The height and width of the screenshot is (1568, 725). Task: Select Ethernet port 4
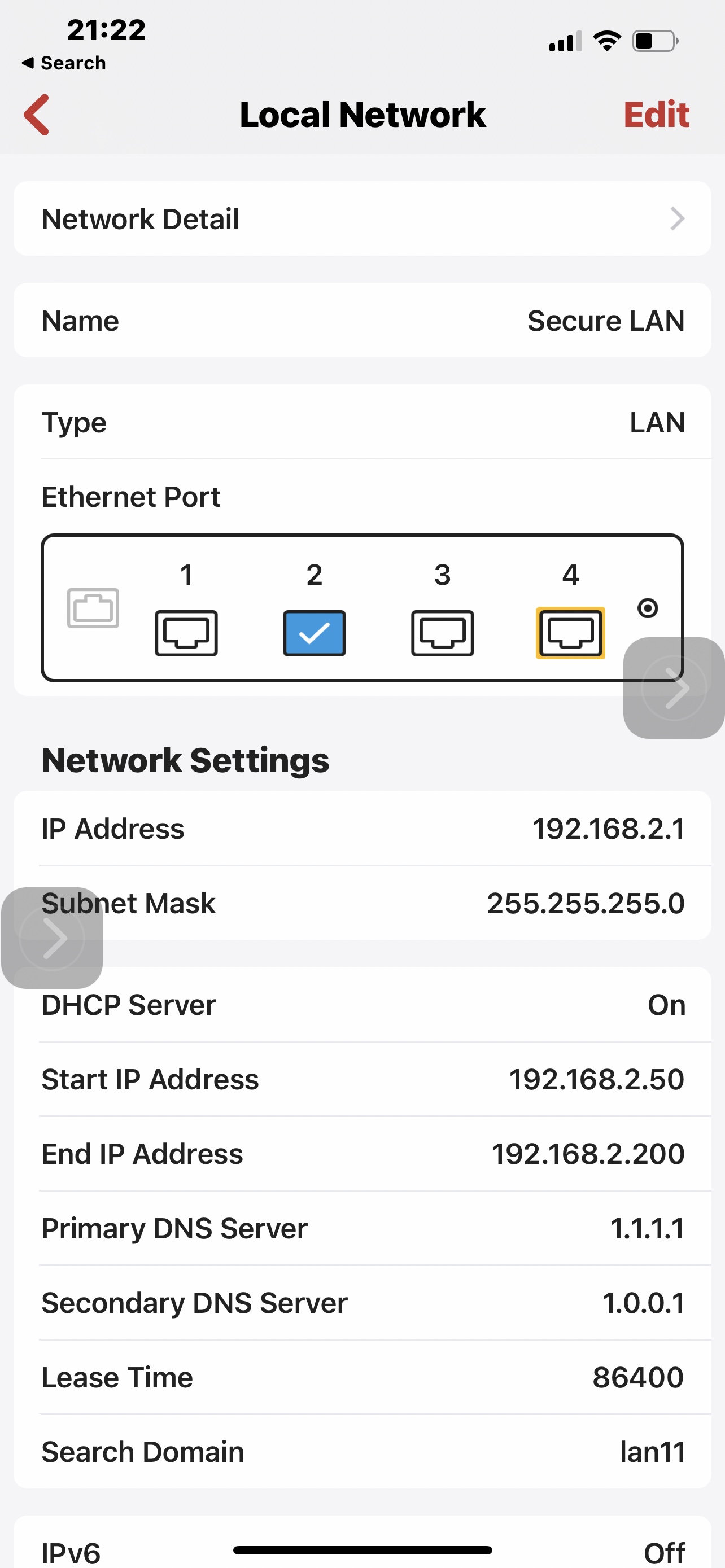click(x=570, y=632)
